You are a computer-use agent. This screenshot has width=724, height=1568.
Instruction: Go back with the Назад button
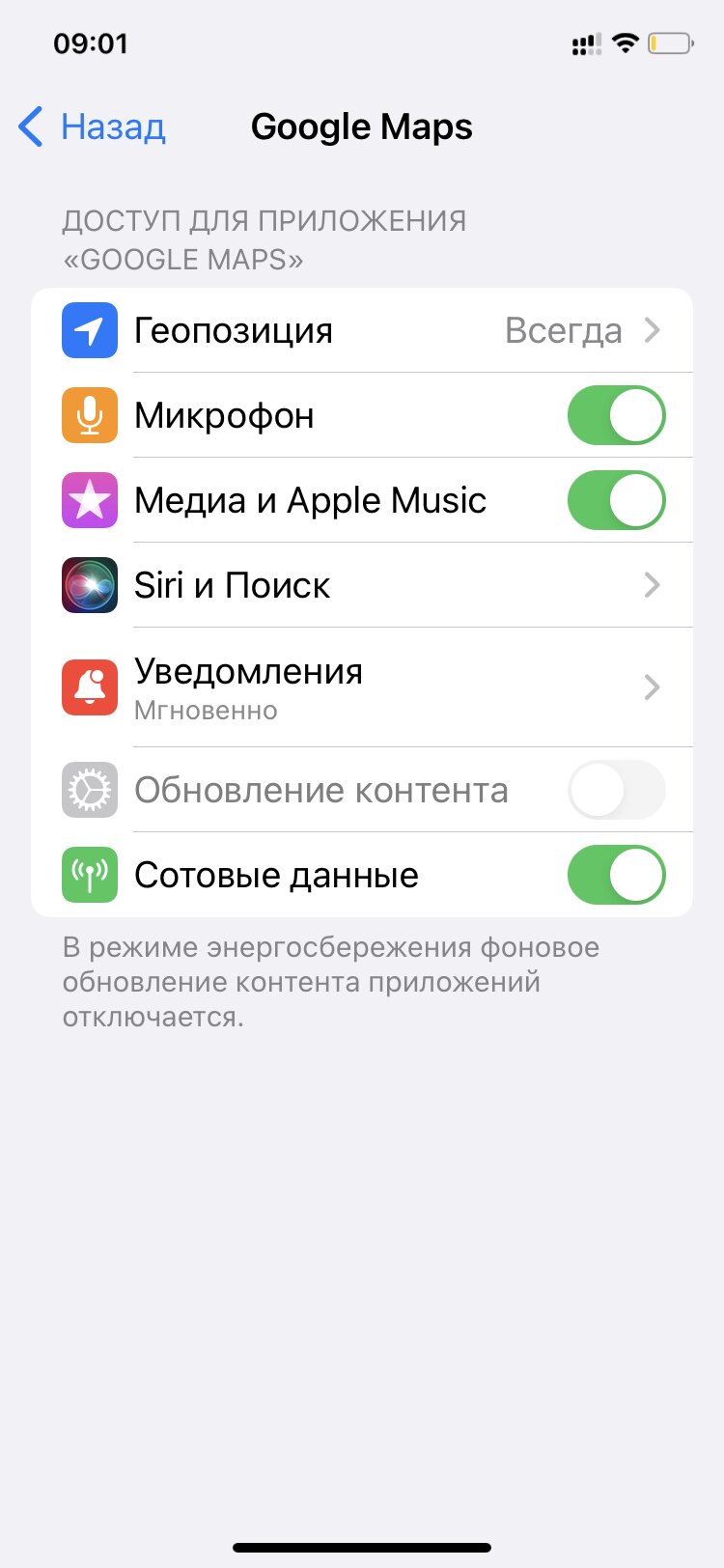click(92, 126)
